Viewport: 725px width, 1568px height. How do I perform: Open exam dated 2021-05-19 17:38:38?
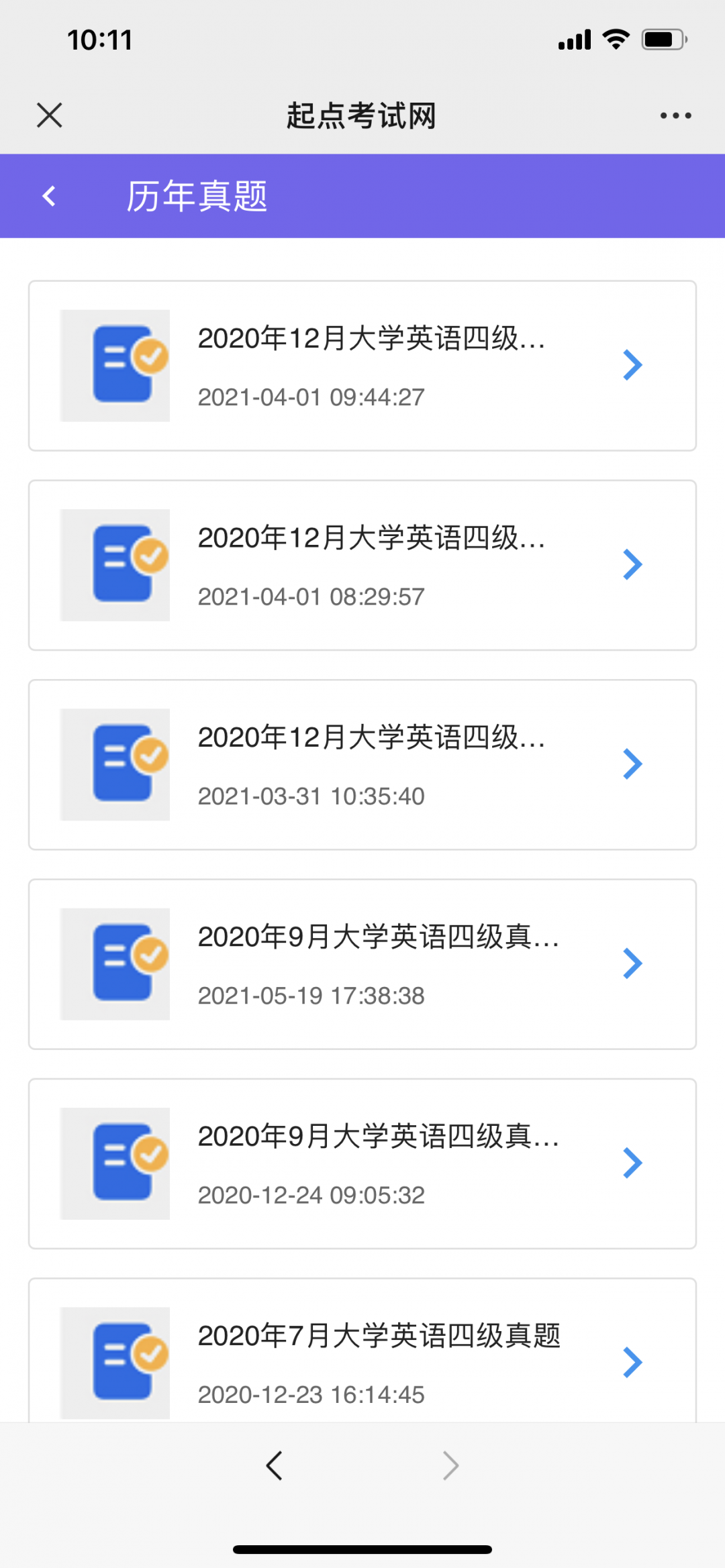(x=362, y=964)
